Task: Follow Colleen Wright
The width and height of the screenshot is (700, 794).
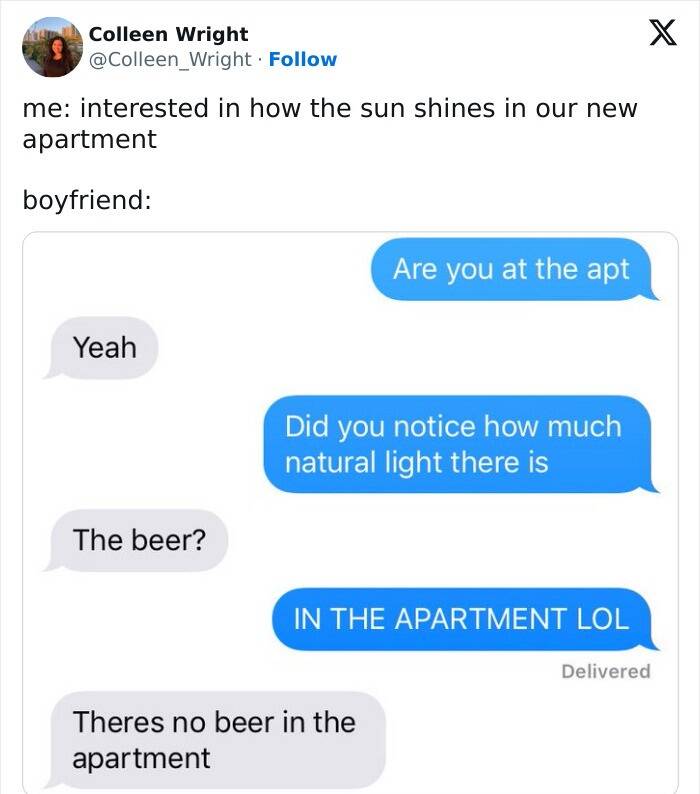Action: (x=303, y=59)
